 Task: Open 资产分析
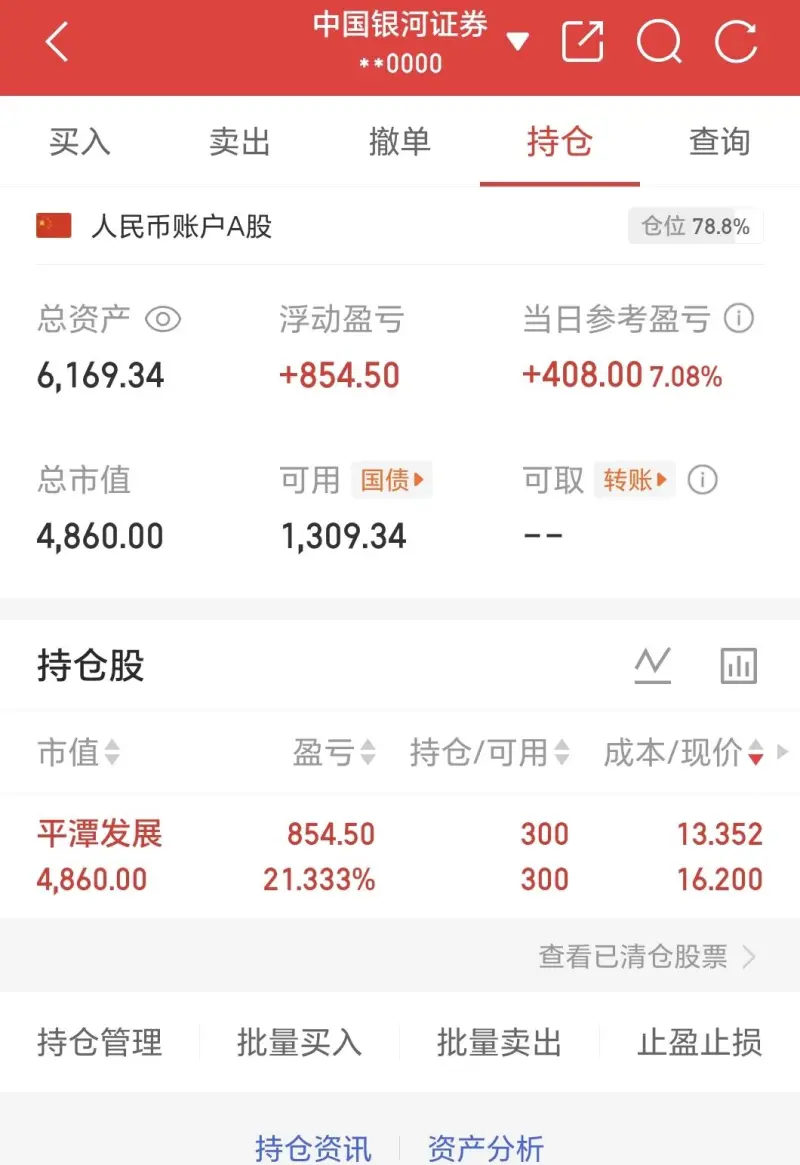[x=486, y=1148]
